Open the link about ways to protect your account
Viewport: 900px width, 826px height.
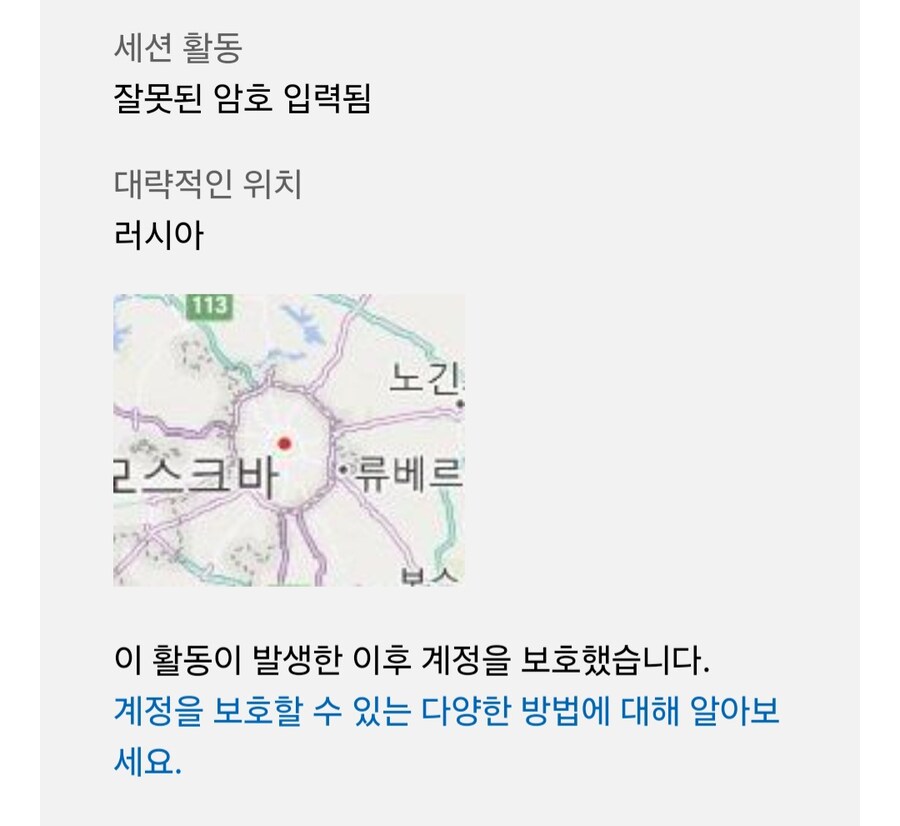pos(446,713)
